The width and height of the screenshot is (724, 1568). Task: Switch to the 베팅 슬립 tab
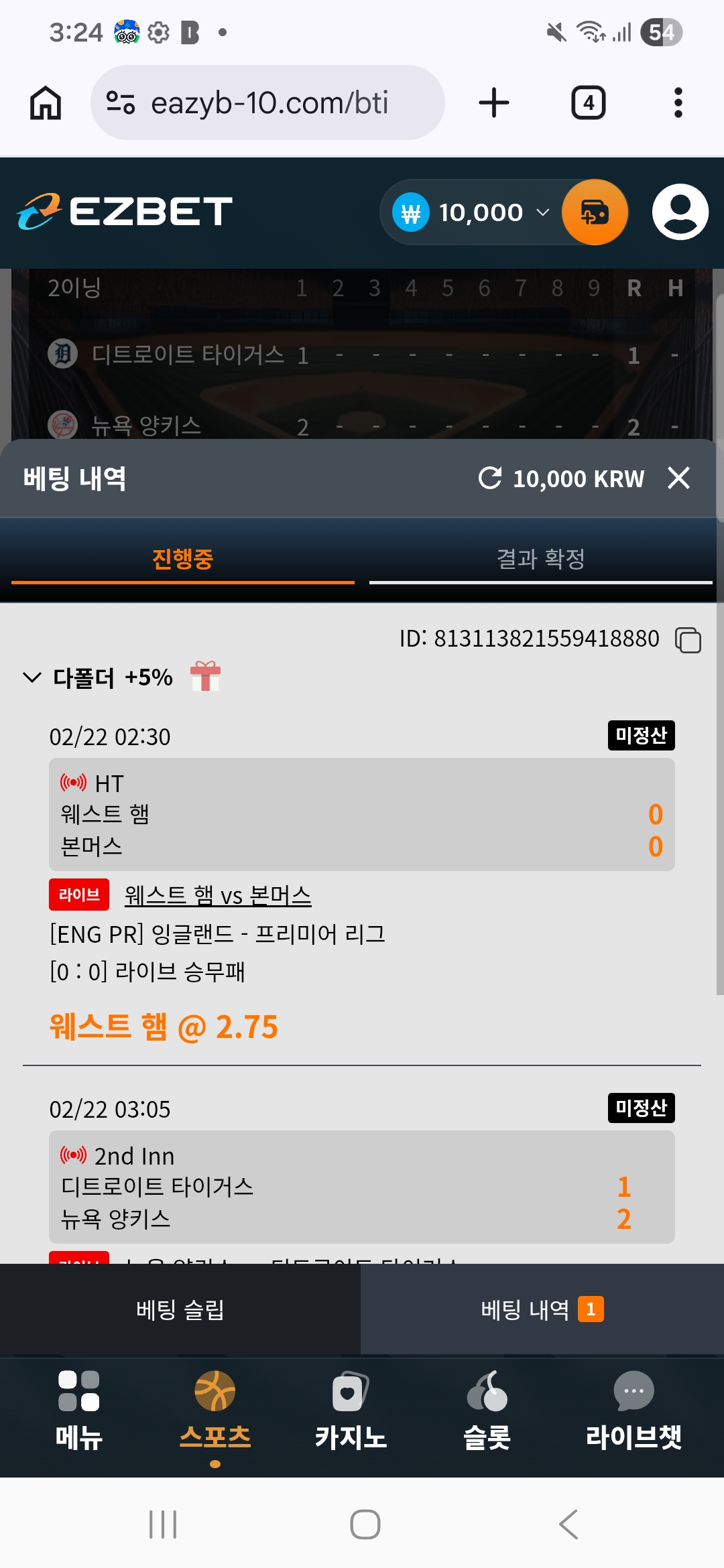[180, 1309]
